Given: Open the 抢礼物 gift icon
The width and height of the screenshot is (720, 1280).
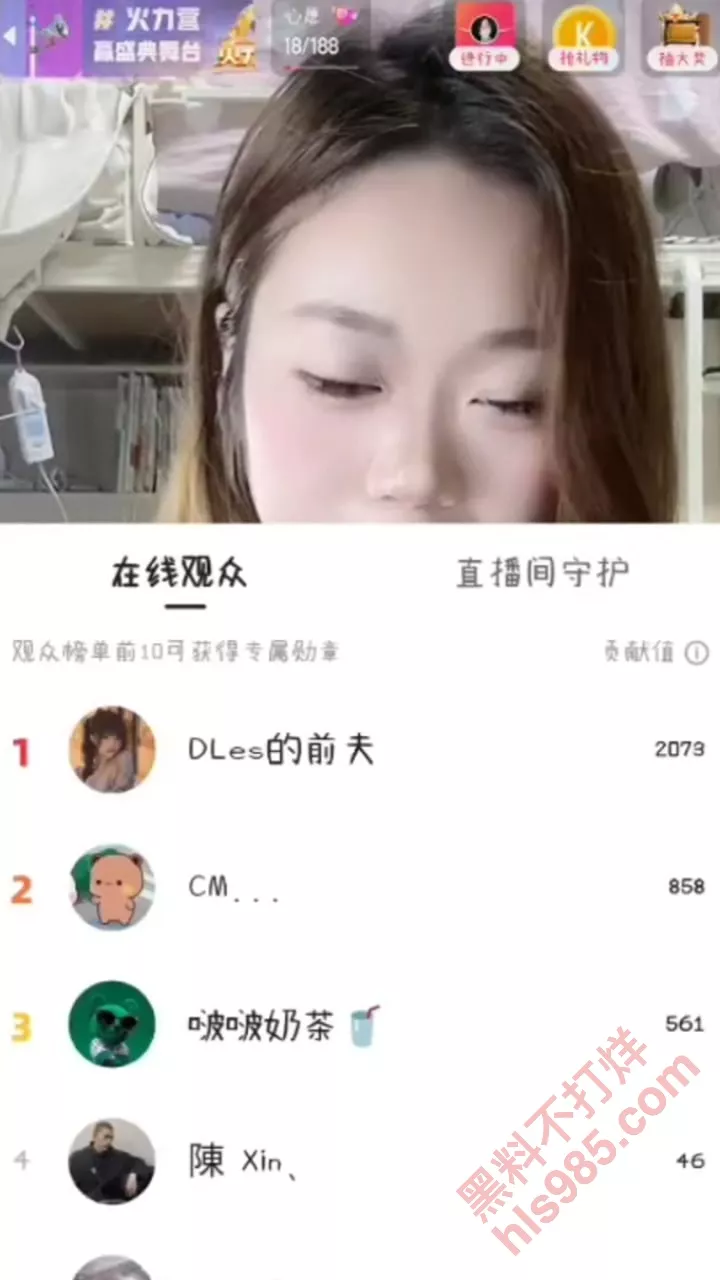Looking at the screenshot, I should (x=584, y=37).
